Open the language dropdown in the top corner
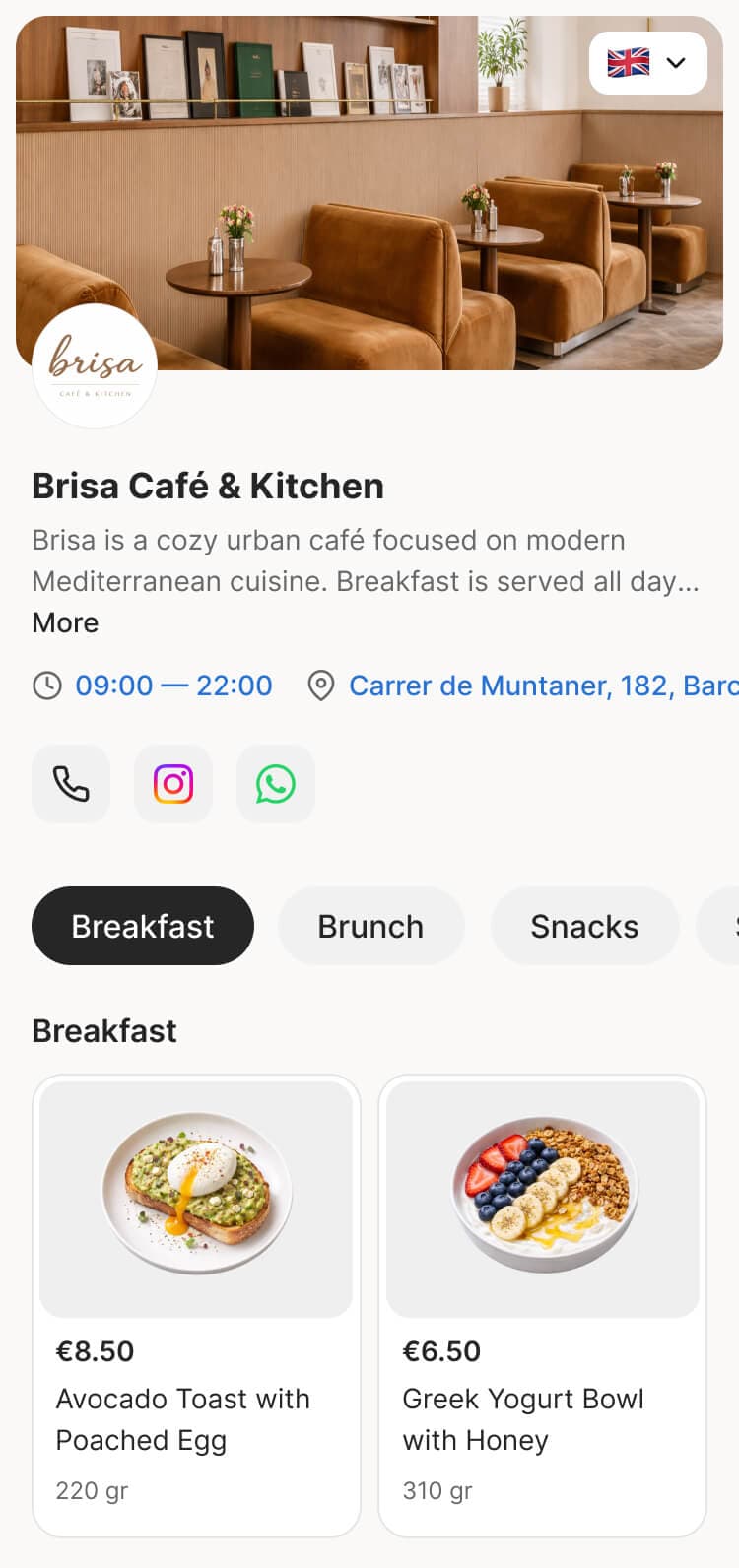739x1568 pixels. [647, 62]
